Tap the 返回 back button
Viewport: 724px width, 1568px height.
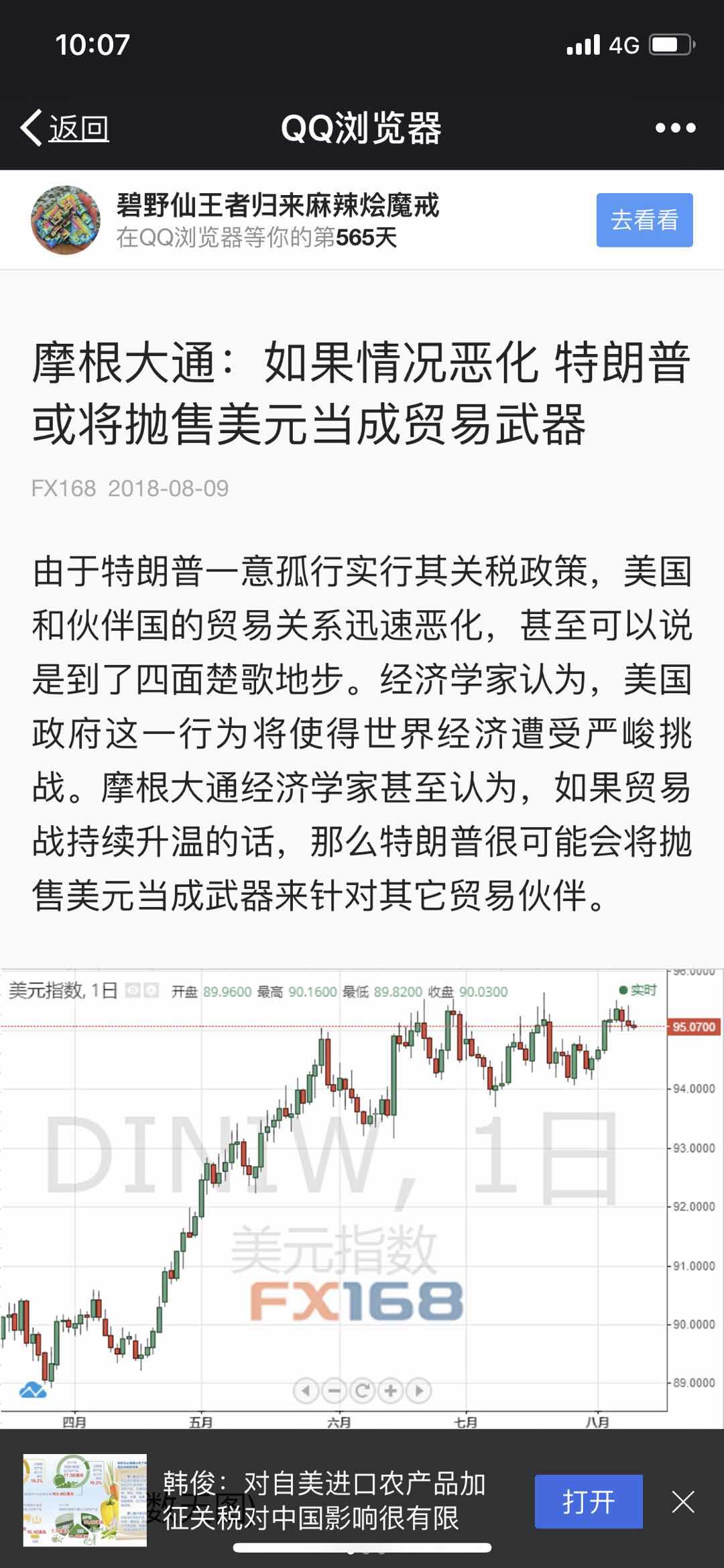tap(65, 127)
